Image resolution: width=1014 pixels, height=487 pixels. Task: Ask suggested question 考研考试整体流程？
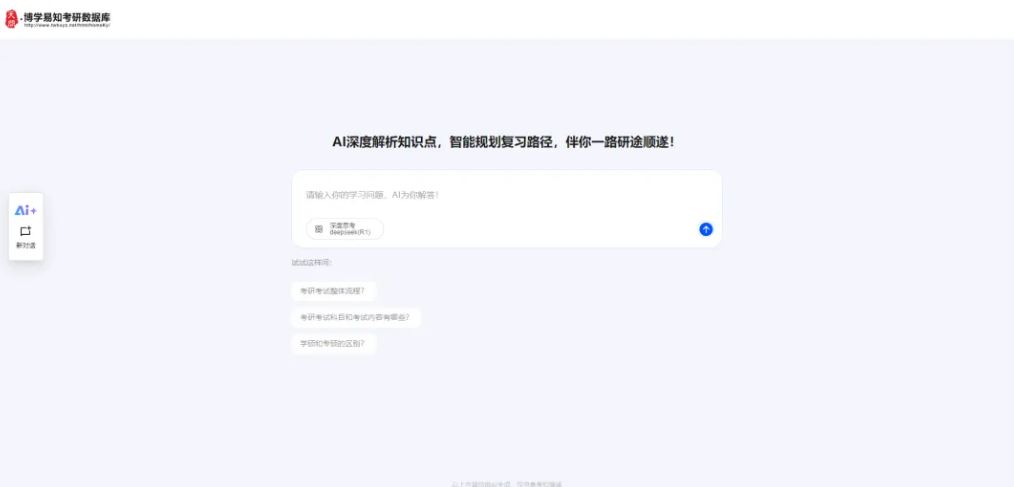(334, 291)
